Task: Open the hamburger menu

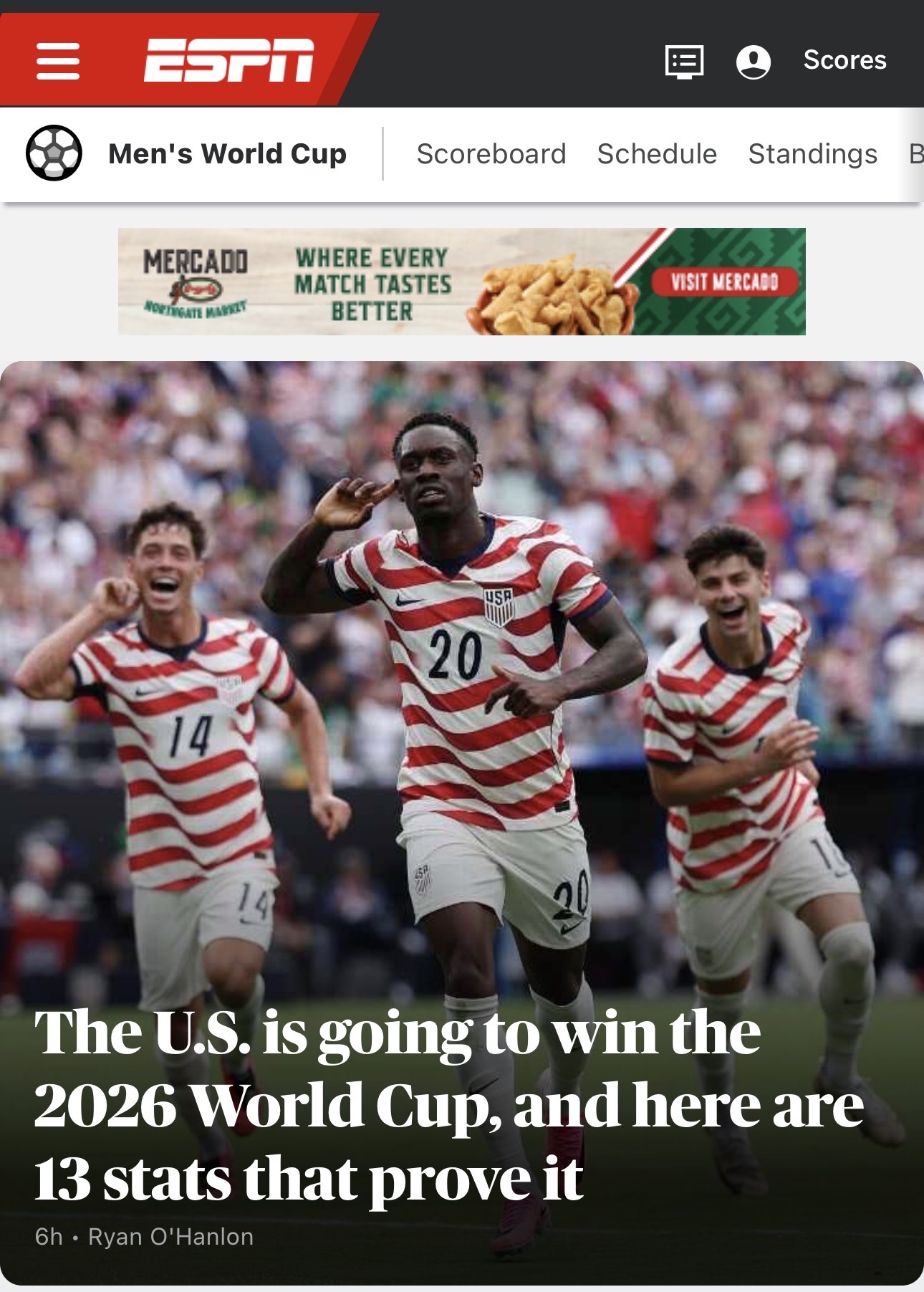Action: coord(58,60)
